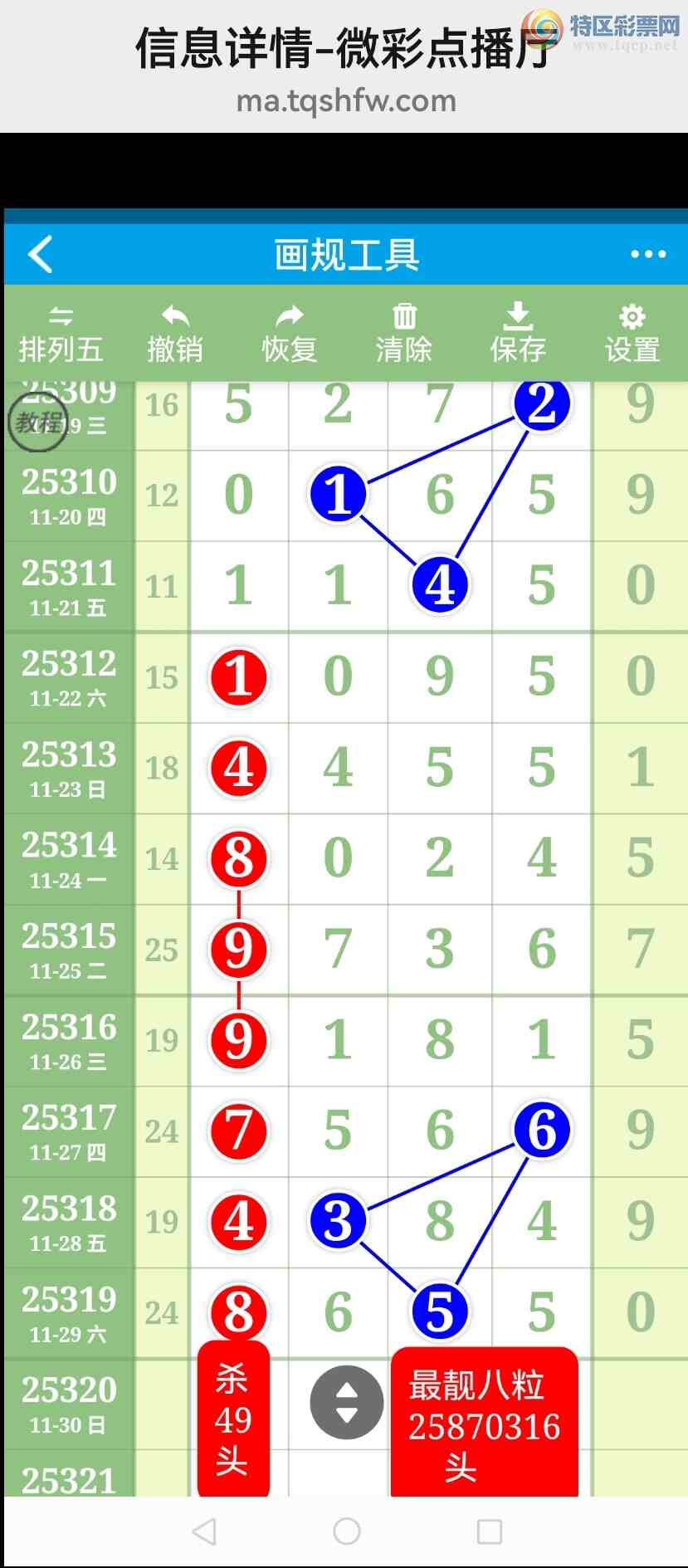
Task: Clear all drawings with 清除
Action: (404, 335)
